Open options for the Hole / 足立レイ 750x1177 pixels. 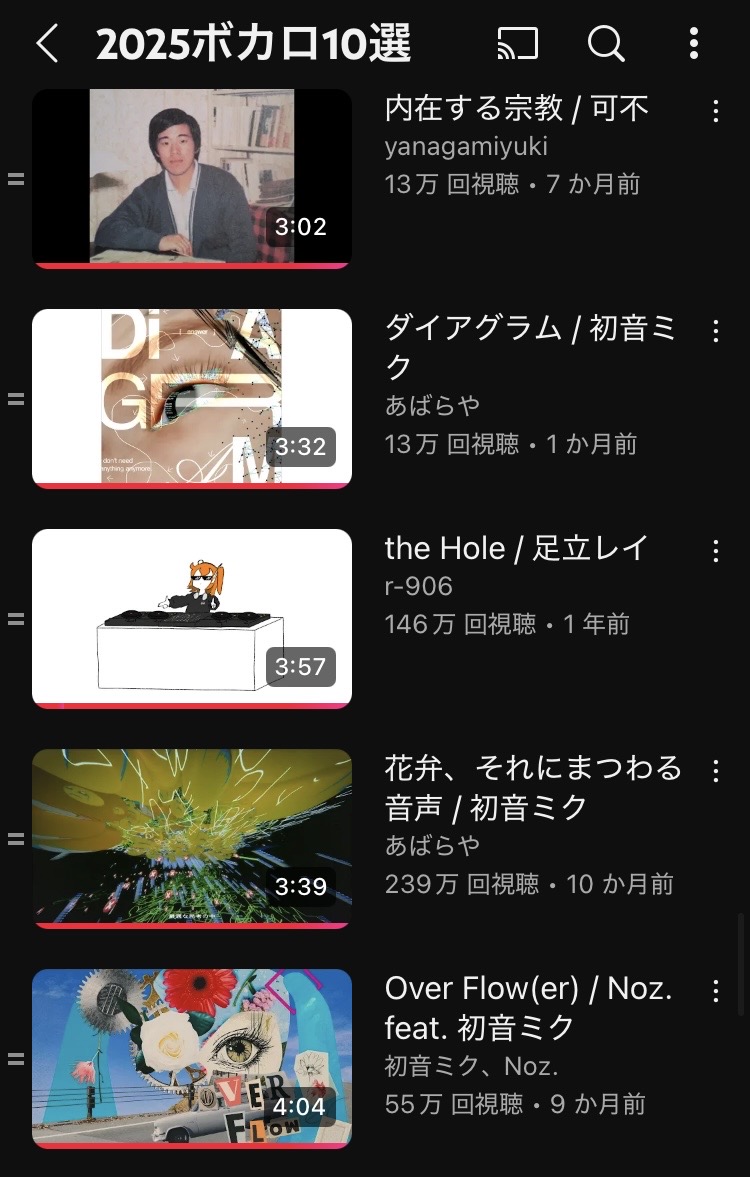point(715,551)
